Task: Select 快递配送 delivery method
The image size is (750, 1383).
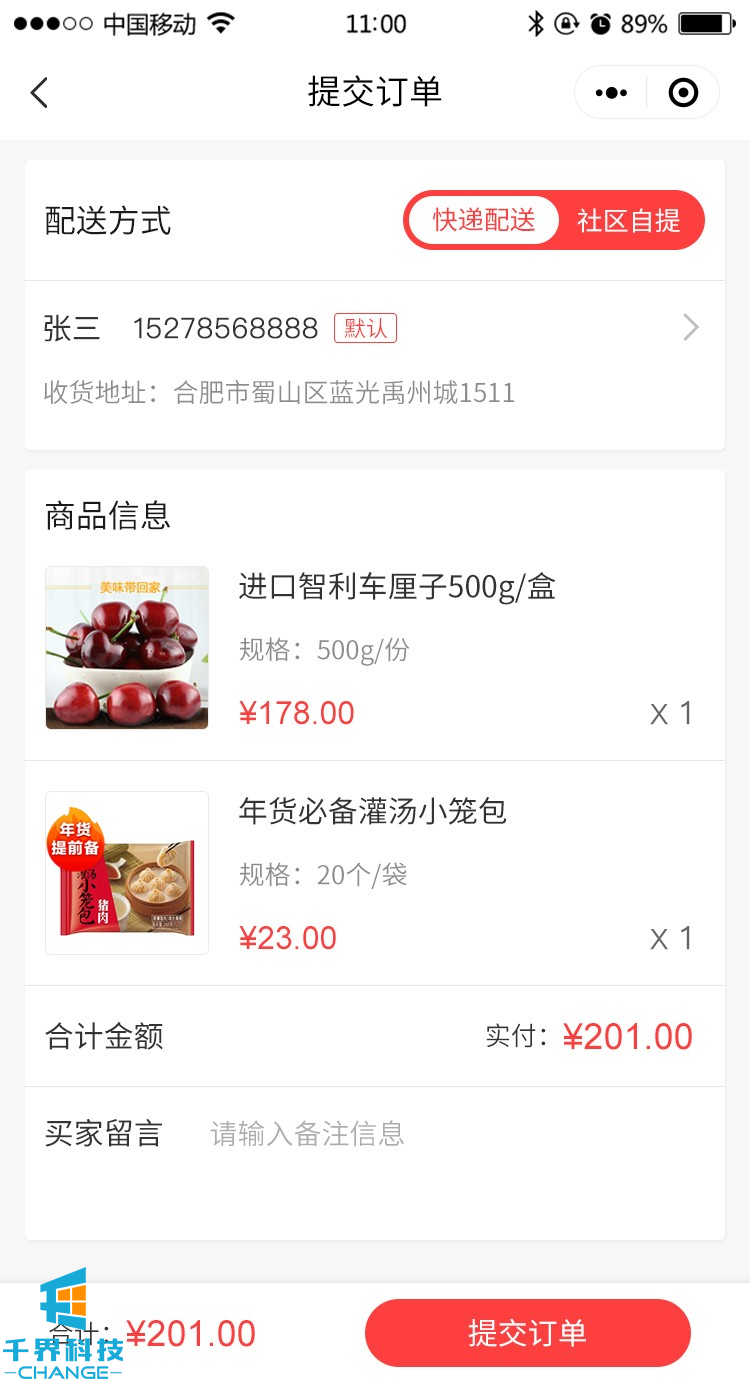Action: pos(484,220)
